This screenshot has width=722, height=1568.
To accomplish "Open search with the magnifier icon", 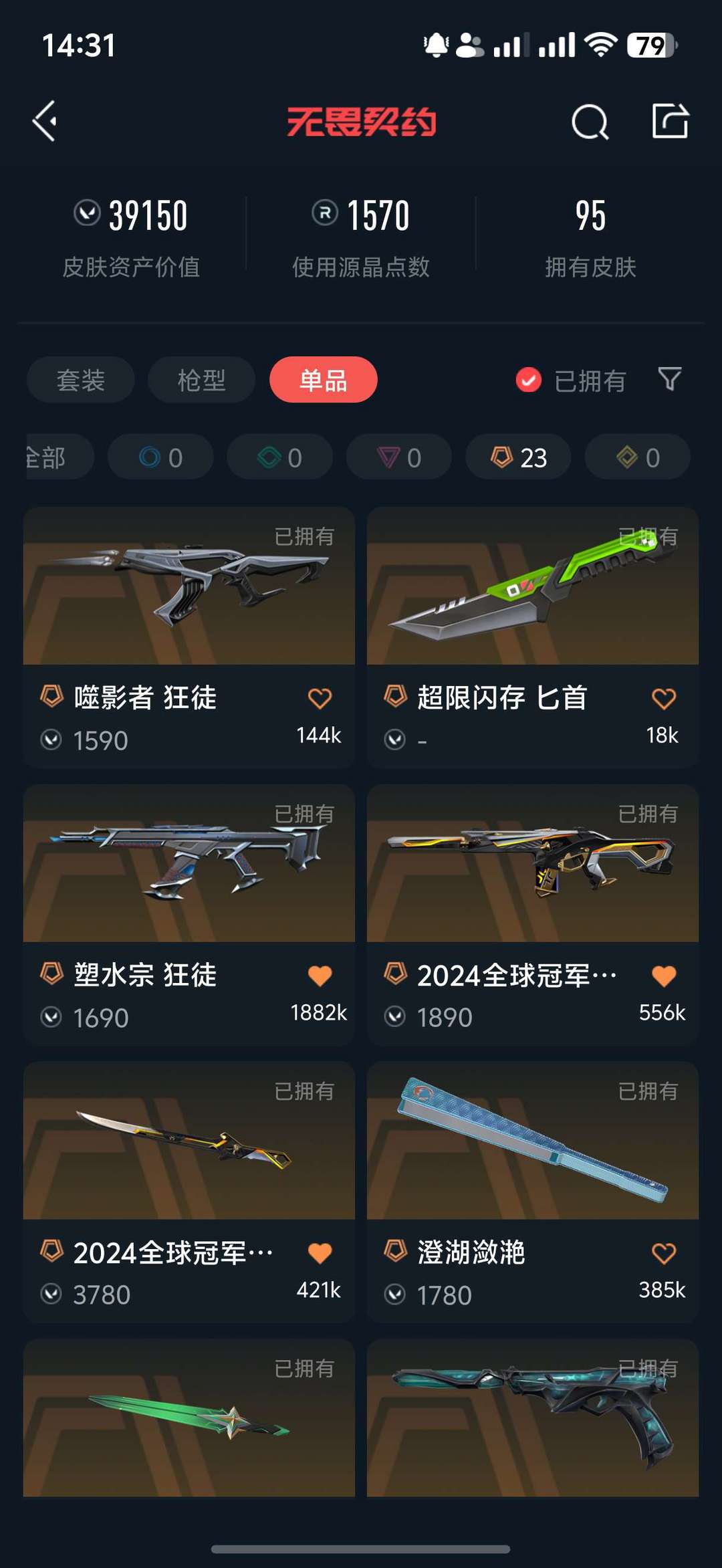I will (x=590, y=122).
